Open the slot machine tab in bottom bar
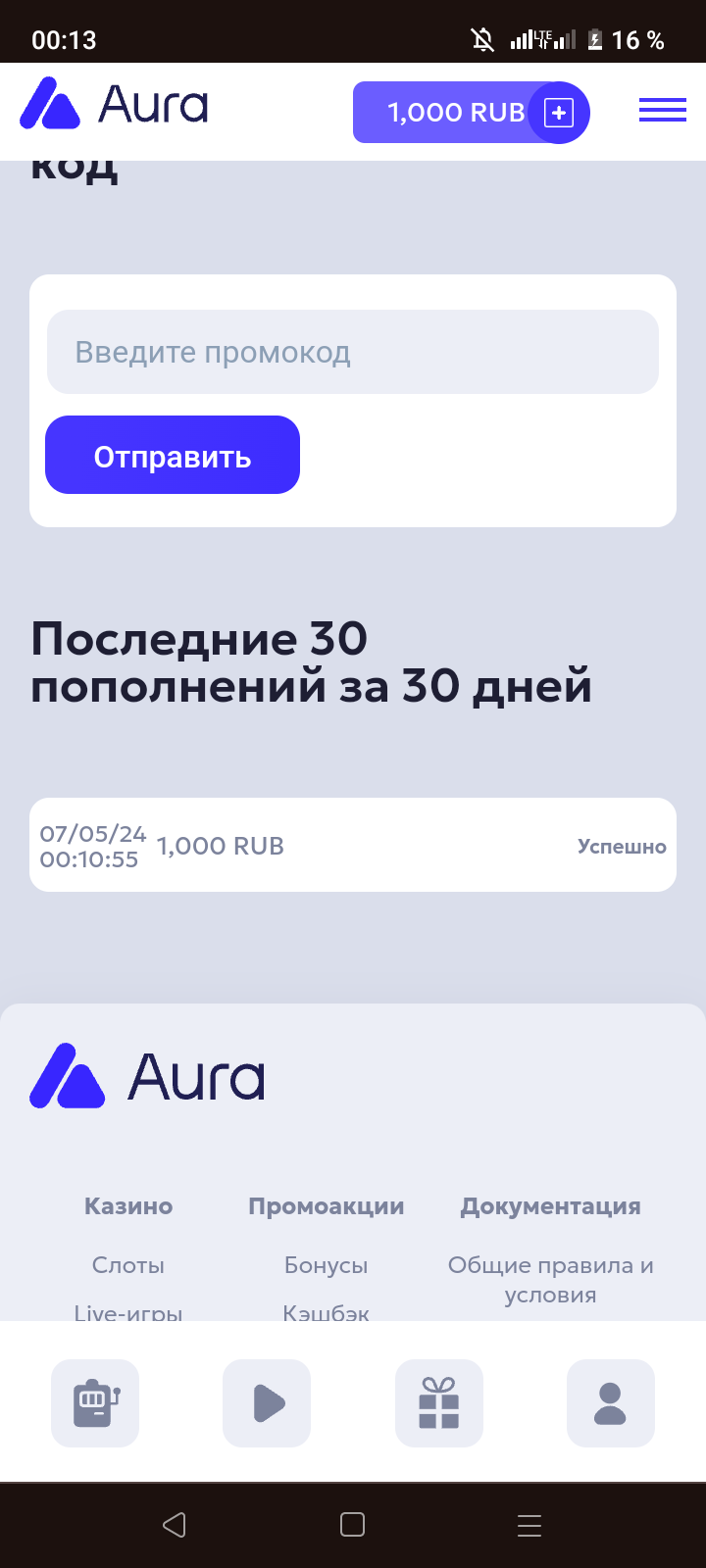 click(x=95, y=1403)
